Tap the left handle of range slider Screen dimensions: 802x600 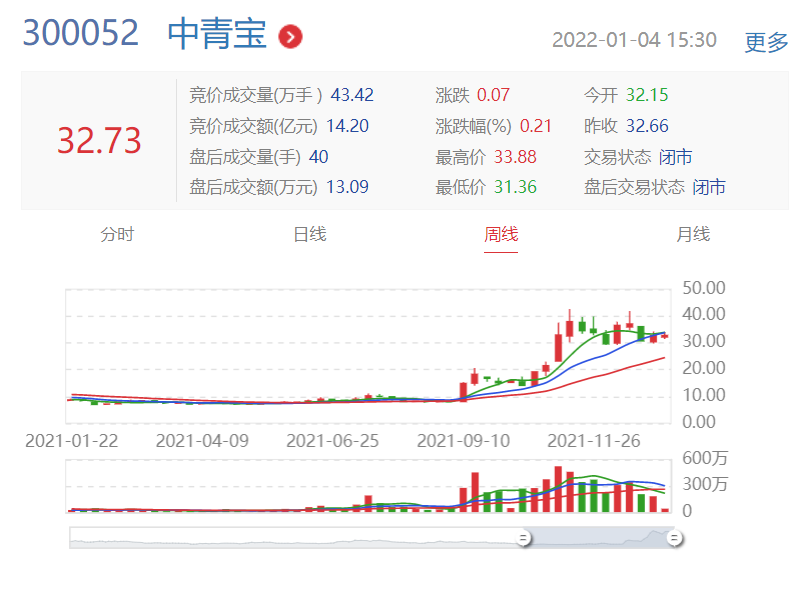pyautogui.click(x=522, y=538)
